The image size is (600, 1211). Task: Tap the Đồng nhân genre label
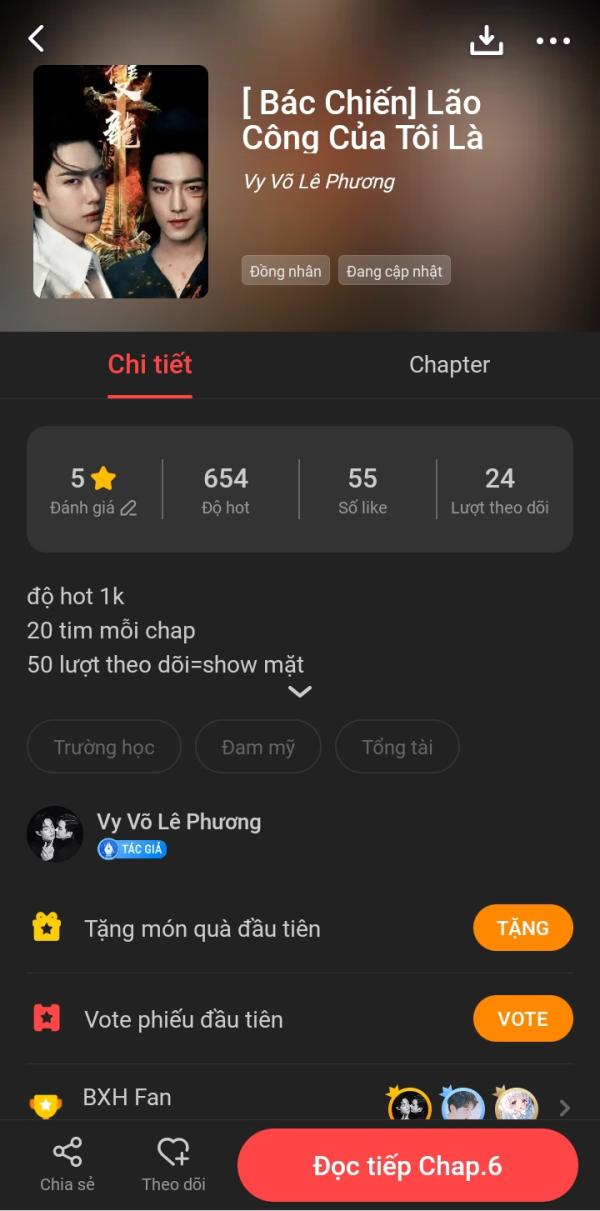(286, 271)
